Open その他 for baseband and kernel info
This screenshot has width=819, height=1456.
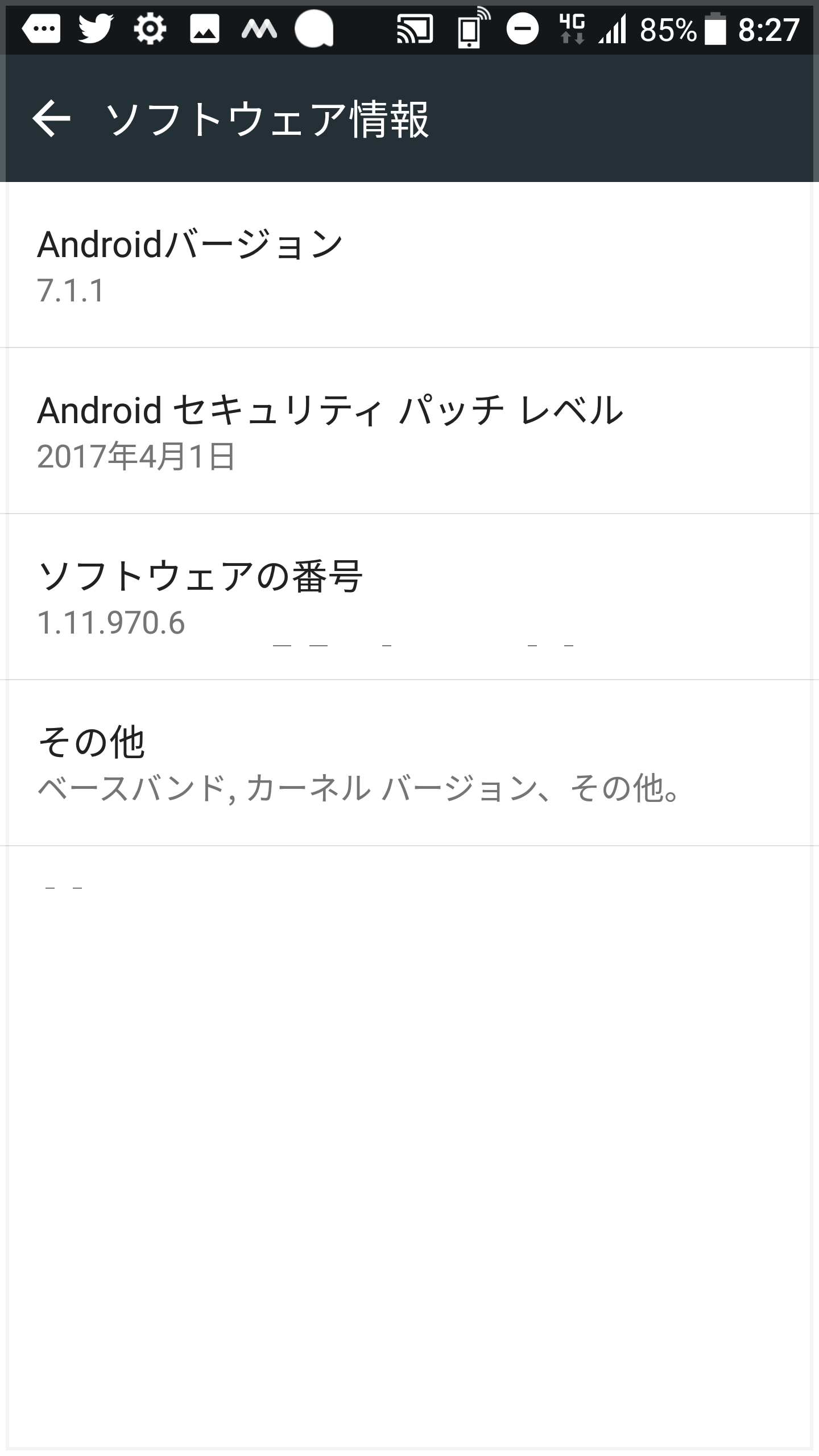409,763
